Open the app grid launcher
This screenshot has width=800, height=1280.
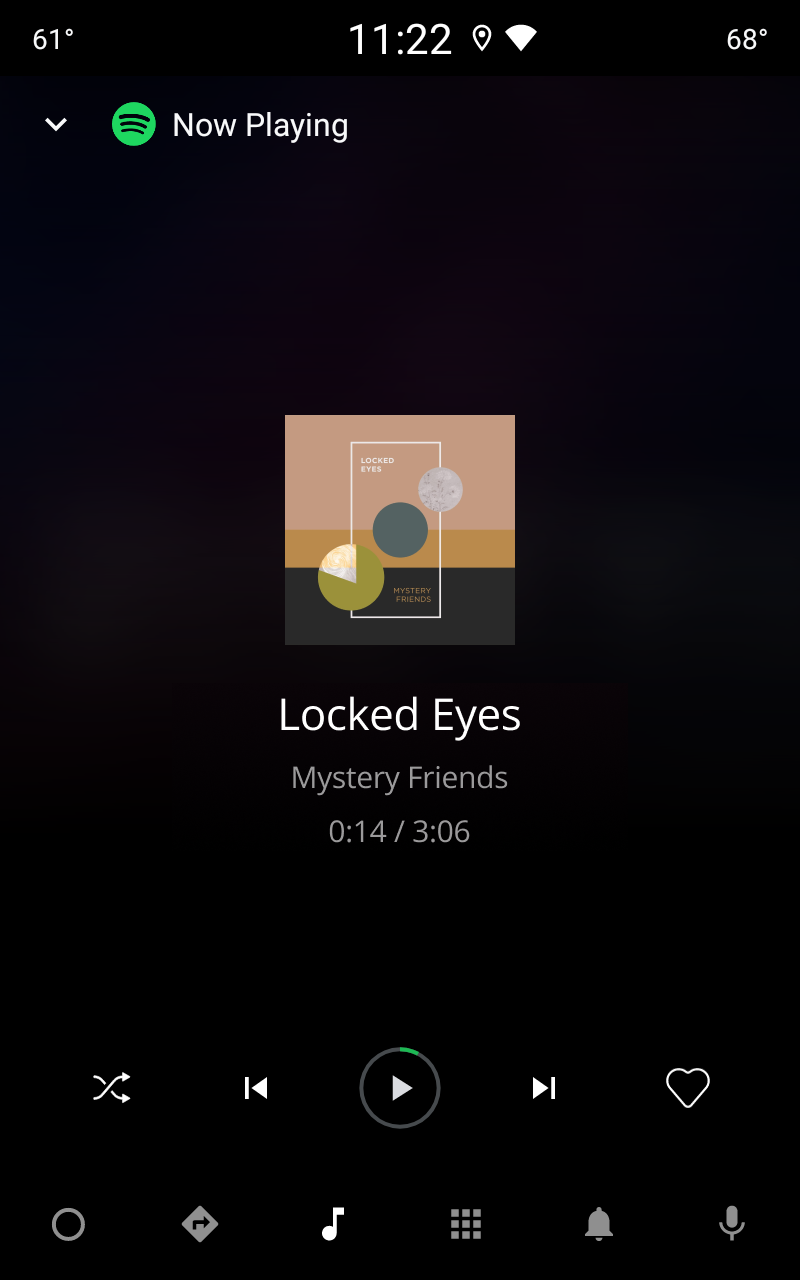[x=466, y=1223]
